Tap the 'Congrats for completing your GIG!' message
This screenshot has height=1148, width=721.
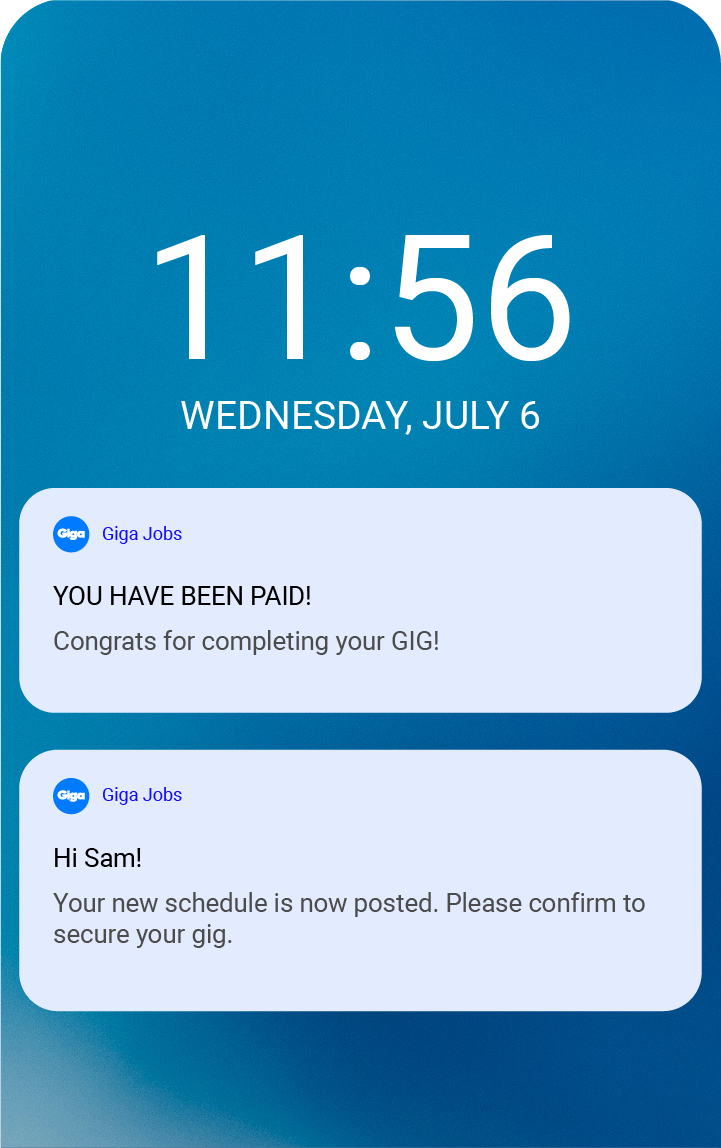tap(245, 641)
